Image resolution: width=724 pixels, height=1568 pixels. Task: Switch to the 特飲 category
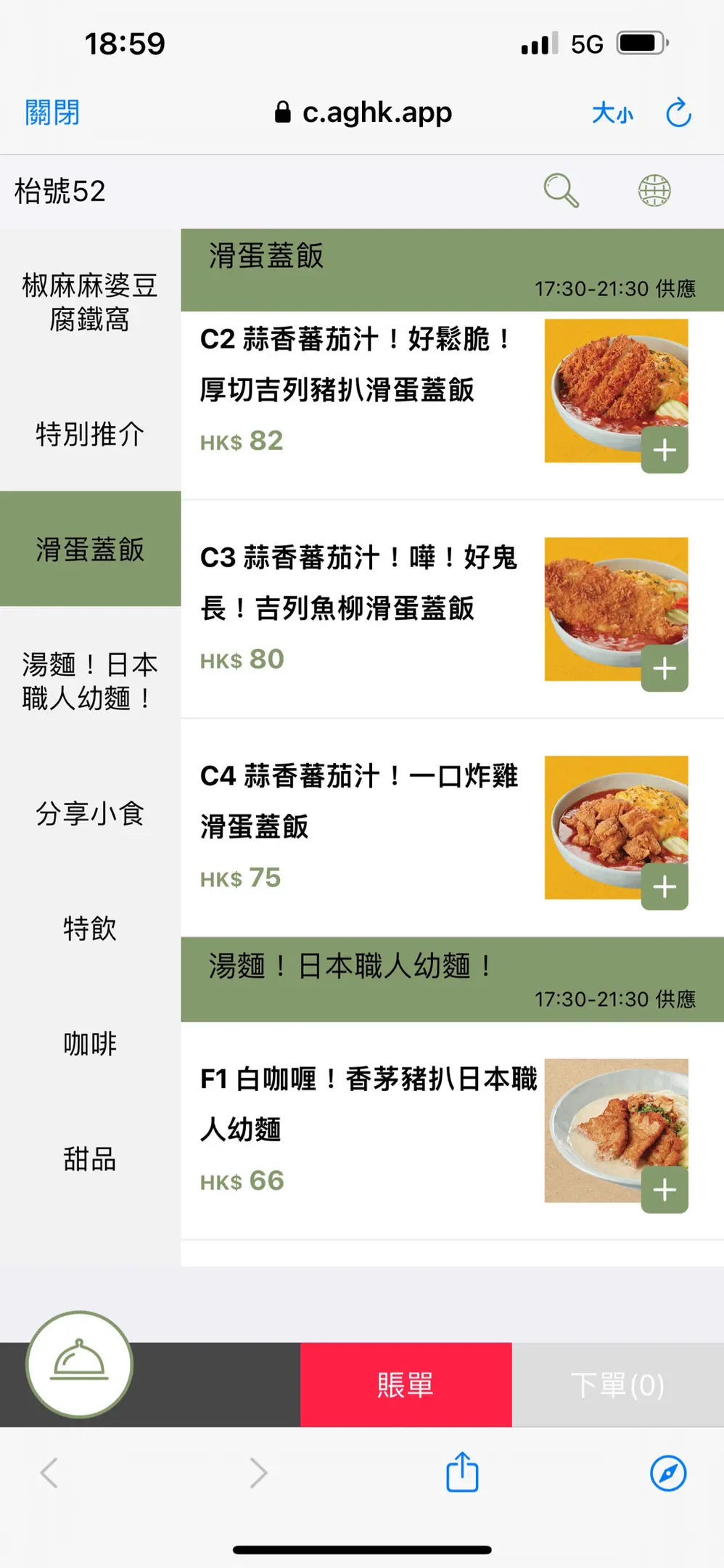(x=90, y=928)
